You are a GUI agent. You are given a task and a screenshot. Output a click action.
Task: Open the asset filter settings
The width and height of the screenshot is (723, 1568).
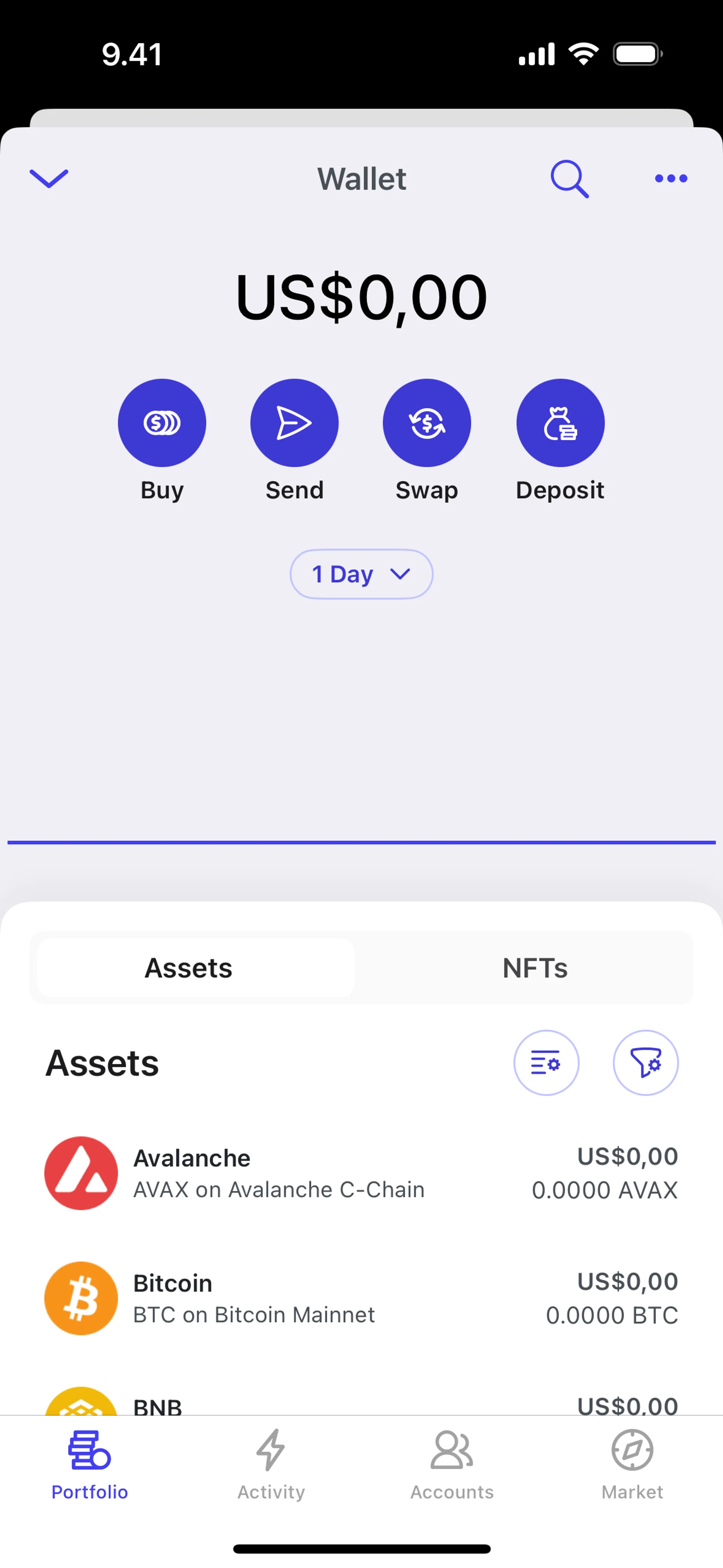(645, 1063)
